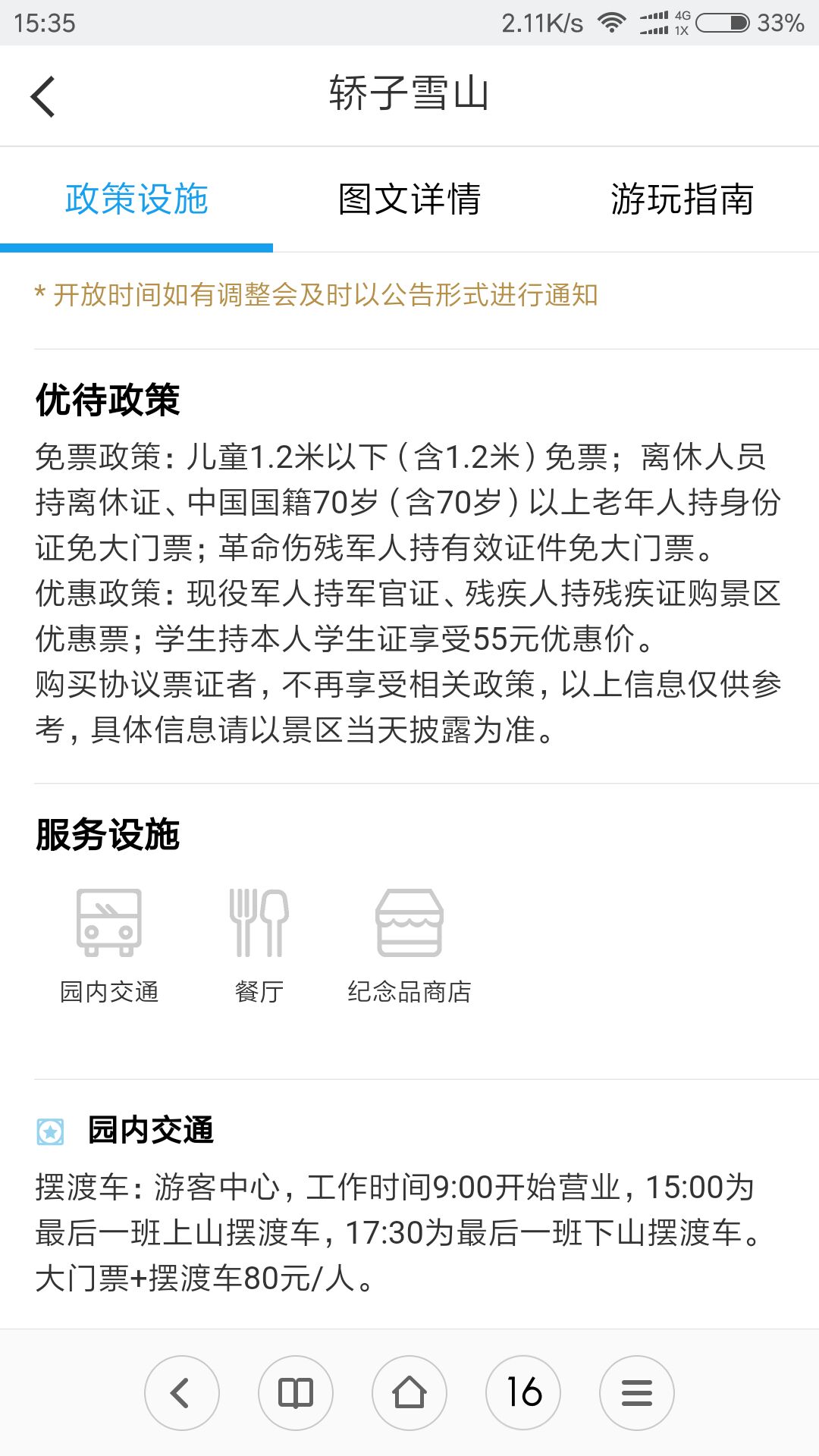Viewport: 819px width, 1456px height.
Task: Tap the browser back arrow button
Action: (x=182, y=1392)
